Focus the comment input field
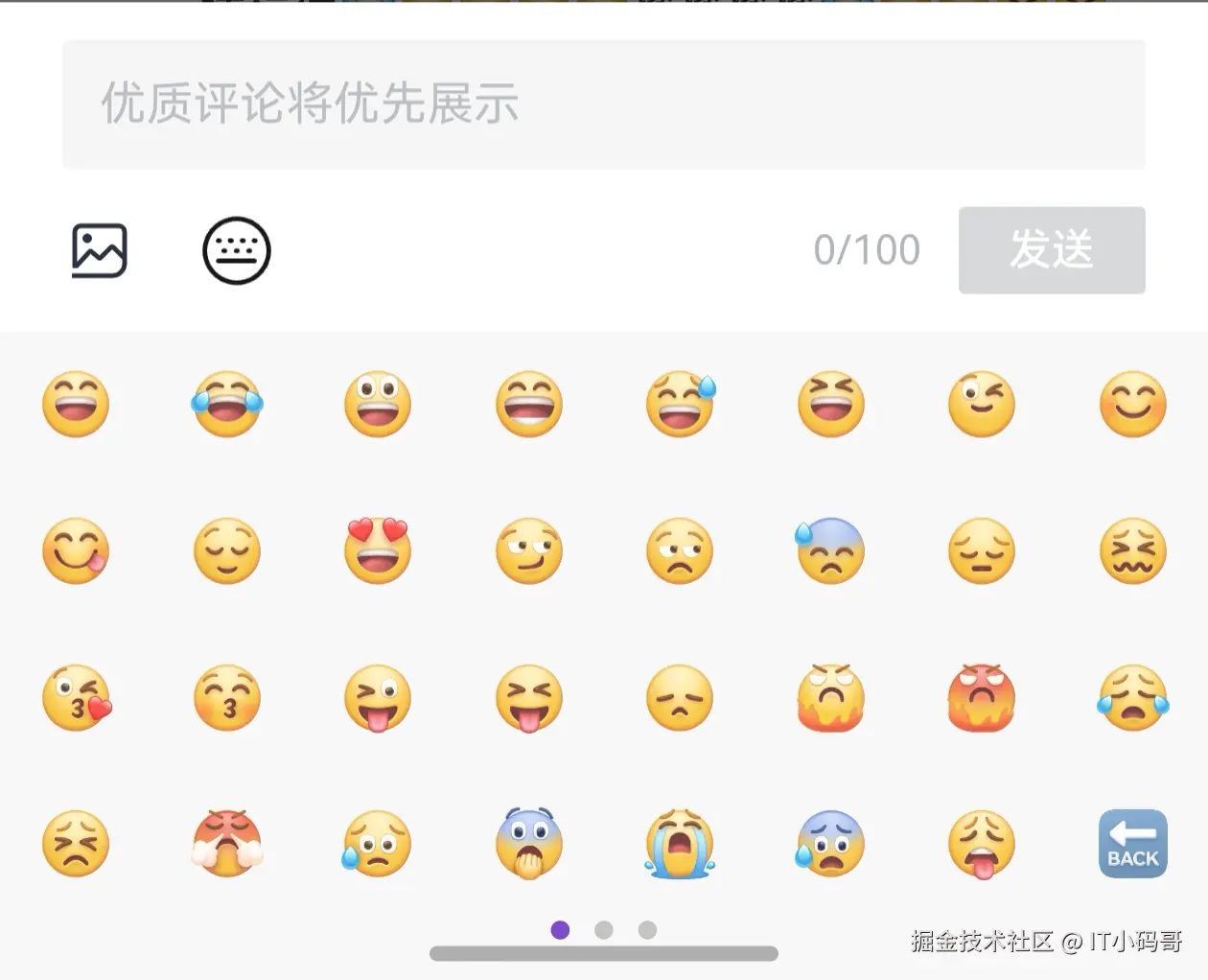1208x980 pixels. (604, 104)
